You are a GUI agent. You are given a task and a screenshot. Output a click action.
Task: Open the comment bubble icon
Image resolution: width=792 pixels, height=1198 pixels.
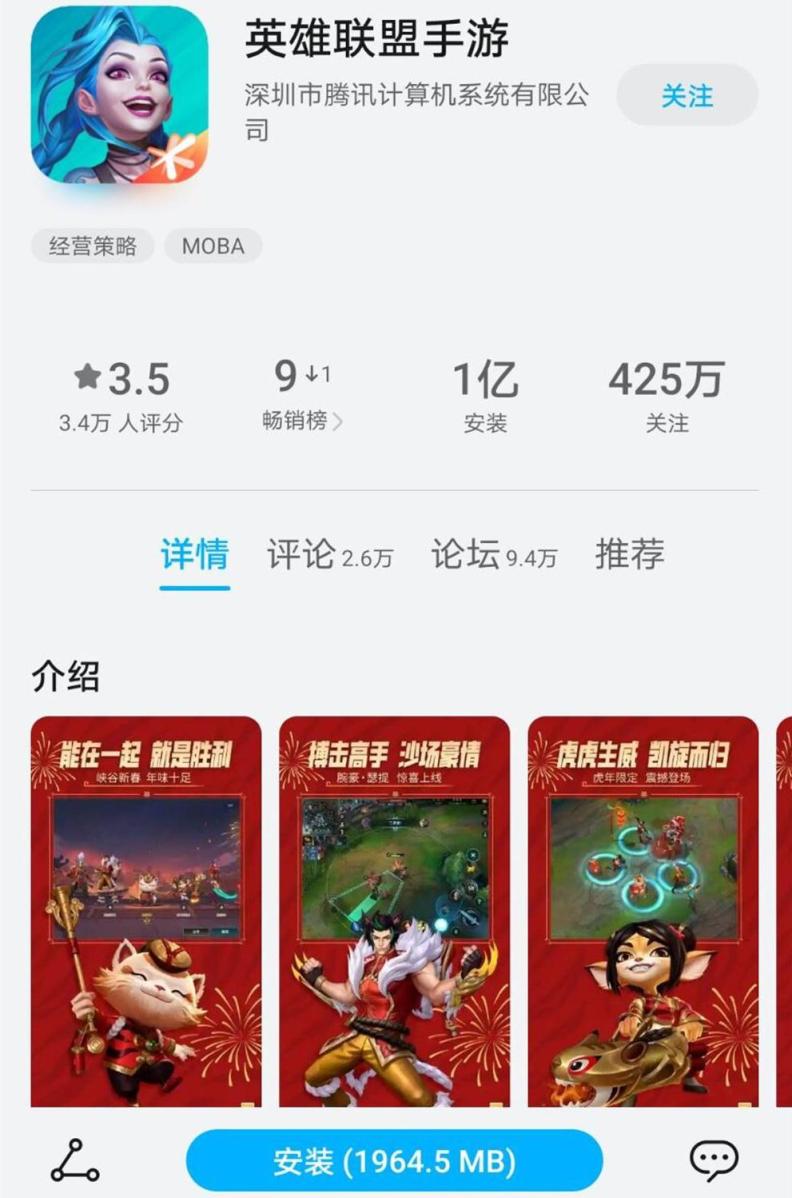714,1161
